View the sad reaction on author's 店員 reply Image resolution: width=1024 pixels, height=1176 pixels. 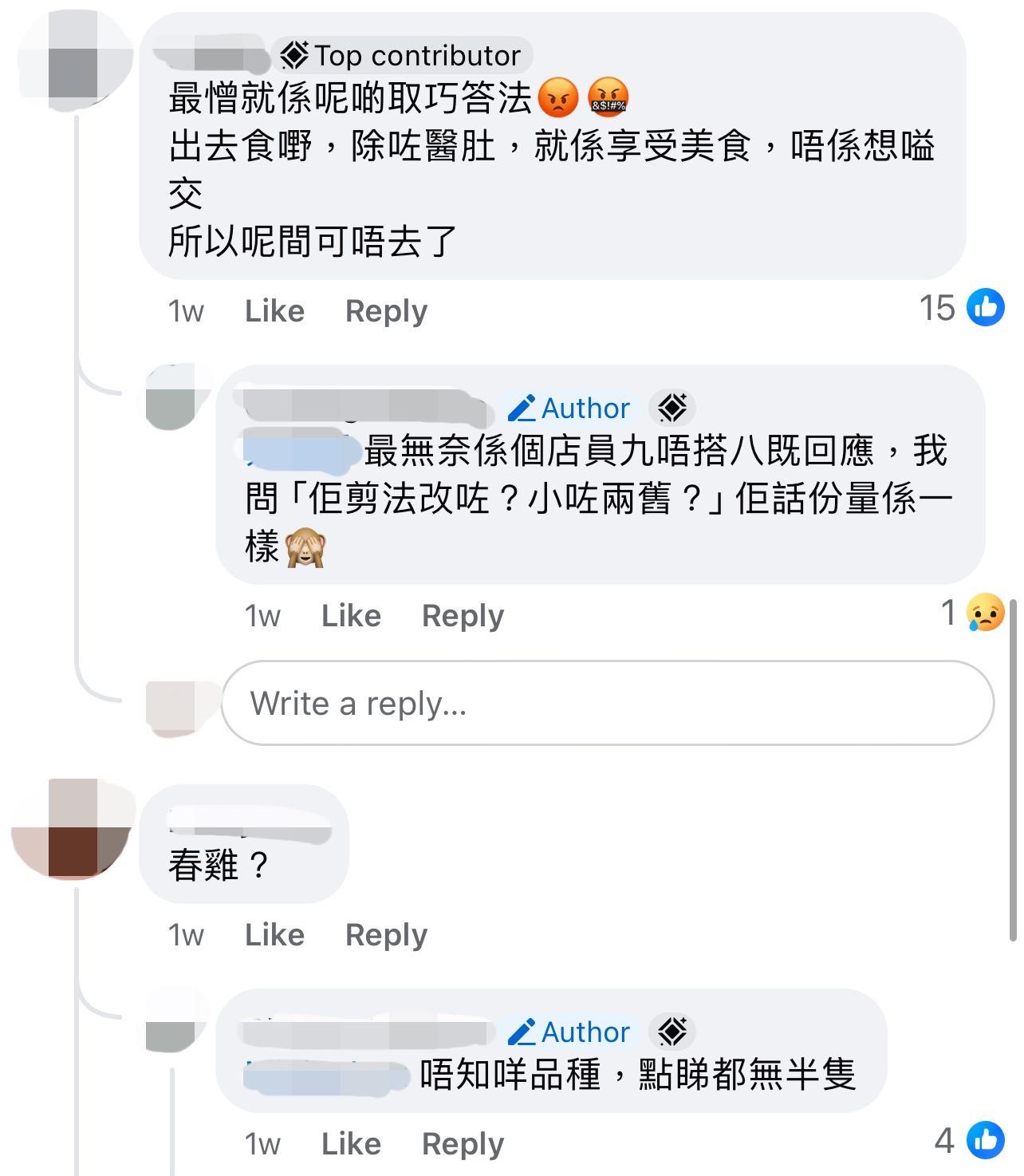click(973, 613)
